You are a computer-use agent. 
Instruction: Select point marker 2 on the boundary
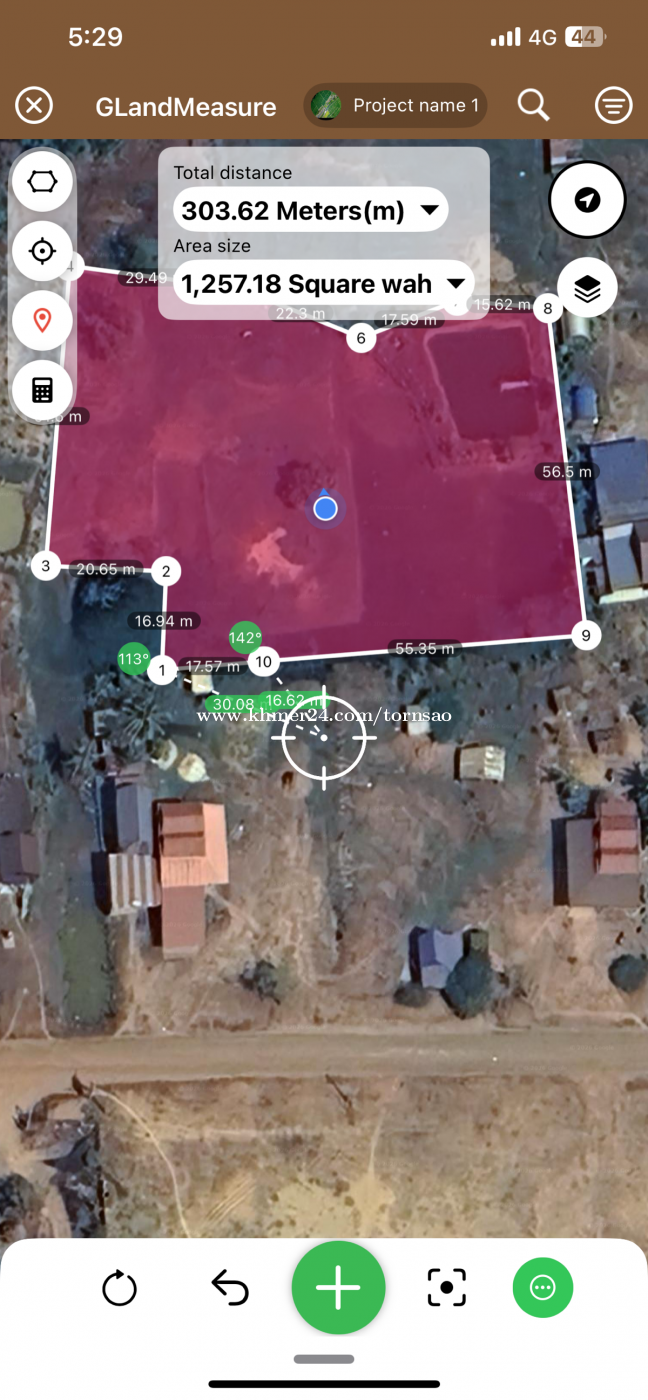(166, 571)
